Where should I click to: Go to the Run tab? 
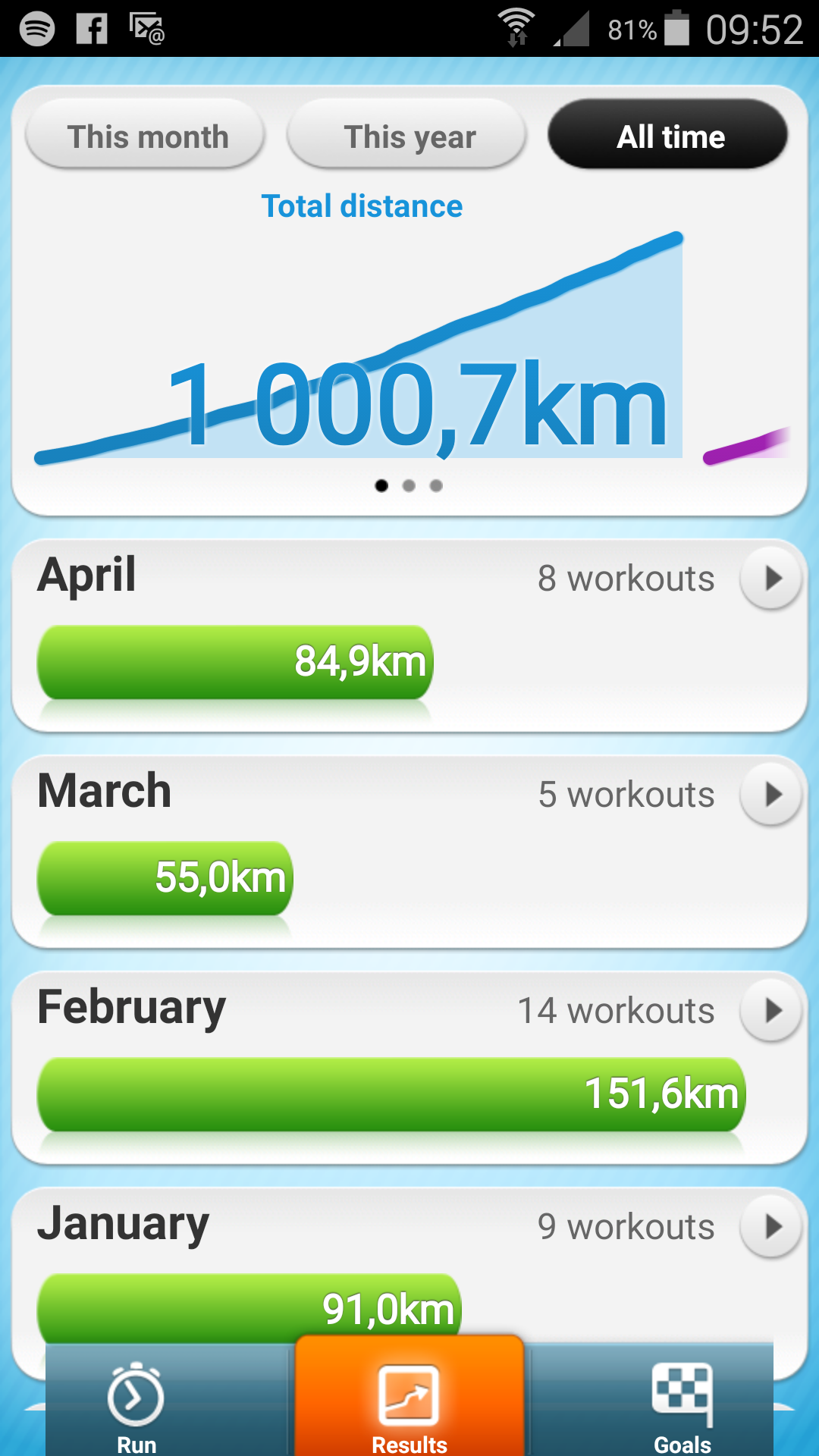137,1407
